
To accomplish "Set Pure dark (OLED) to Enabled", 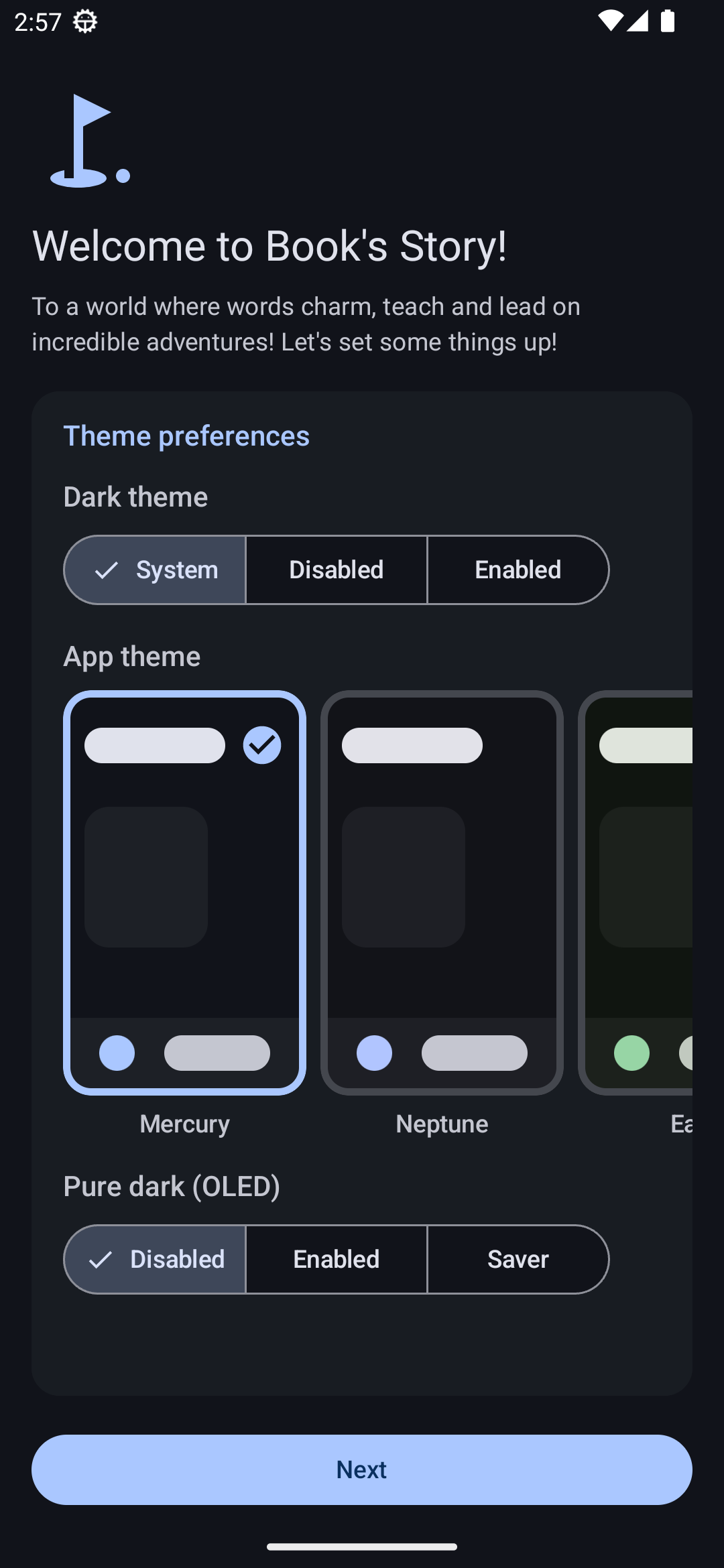I will [x=337, y=1259].
